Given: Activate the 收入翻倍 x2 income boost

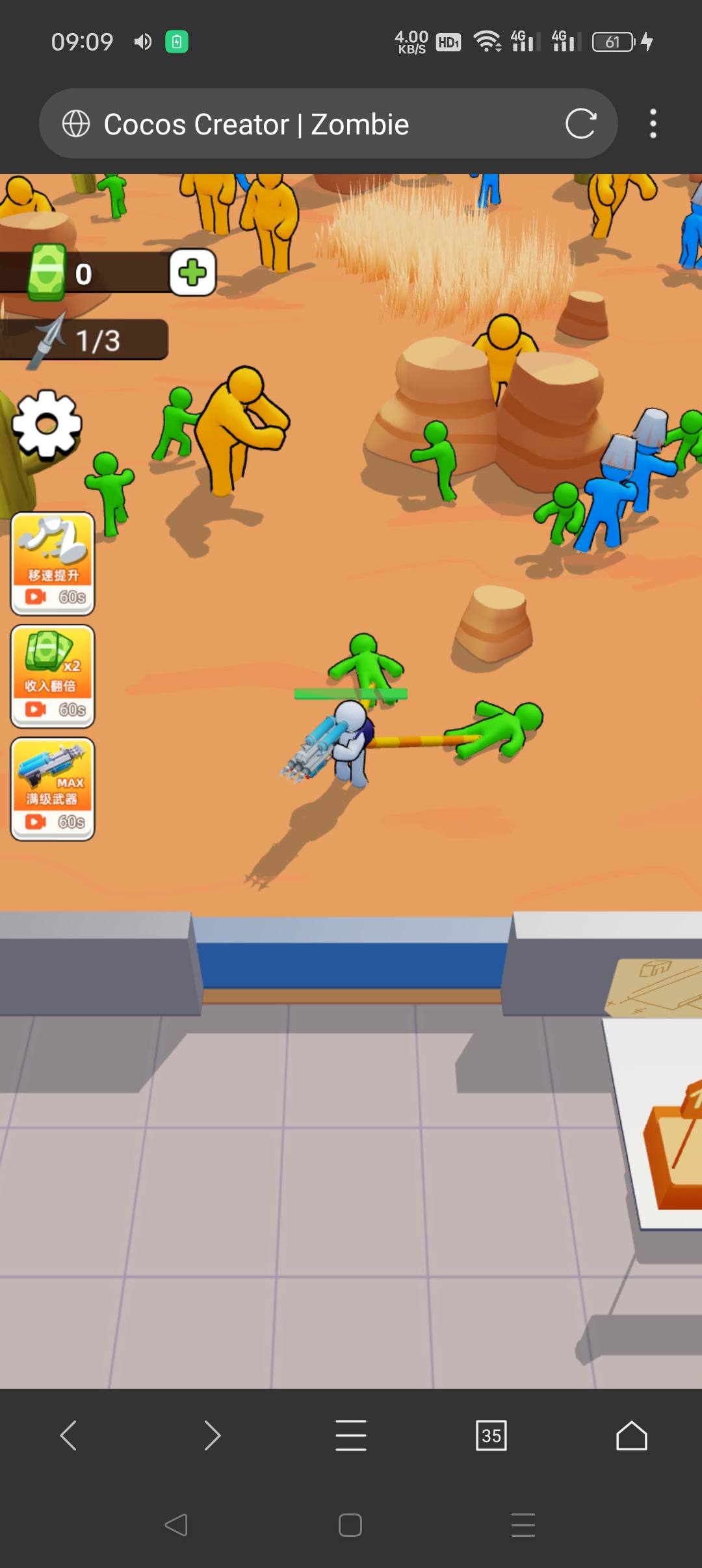Looking at the screenshot, I should 53,676.
